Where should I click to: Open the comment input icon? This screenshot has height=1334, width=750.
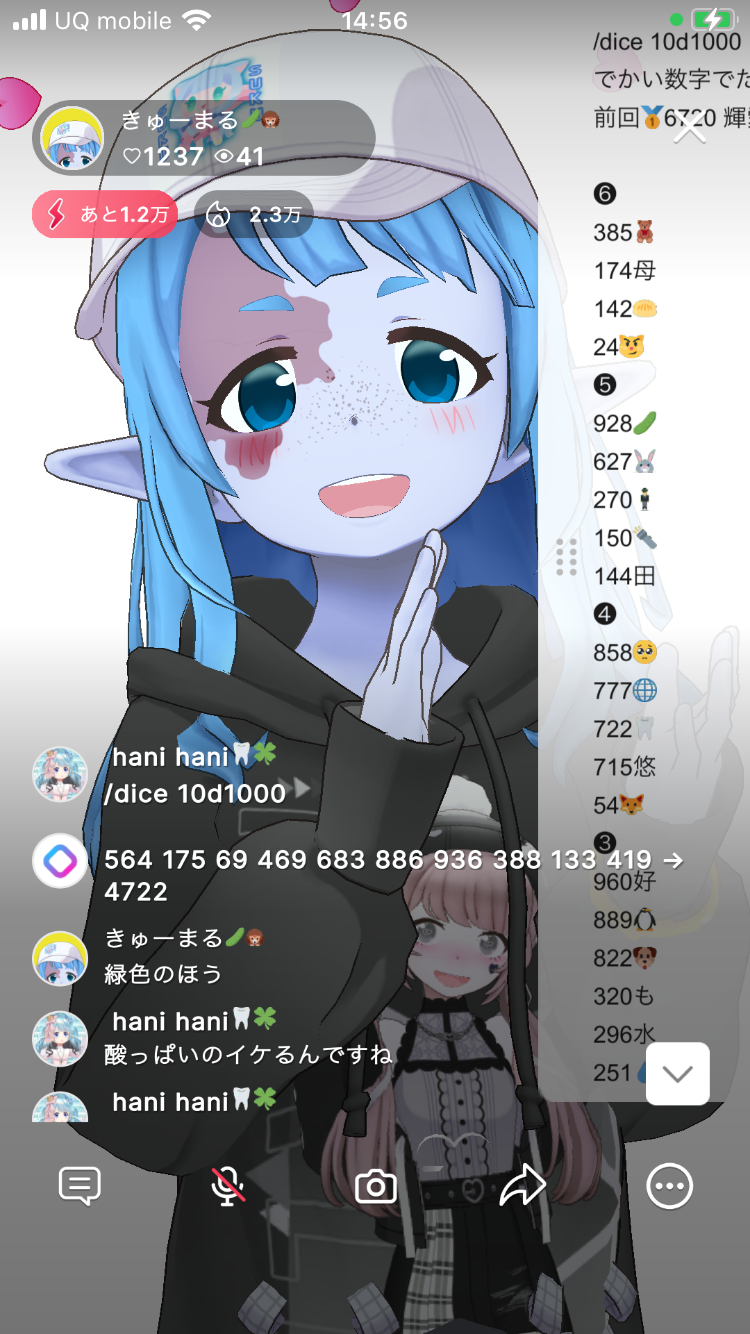(80, 1186)
